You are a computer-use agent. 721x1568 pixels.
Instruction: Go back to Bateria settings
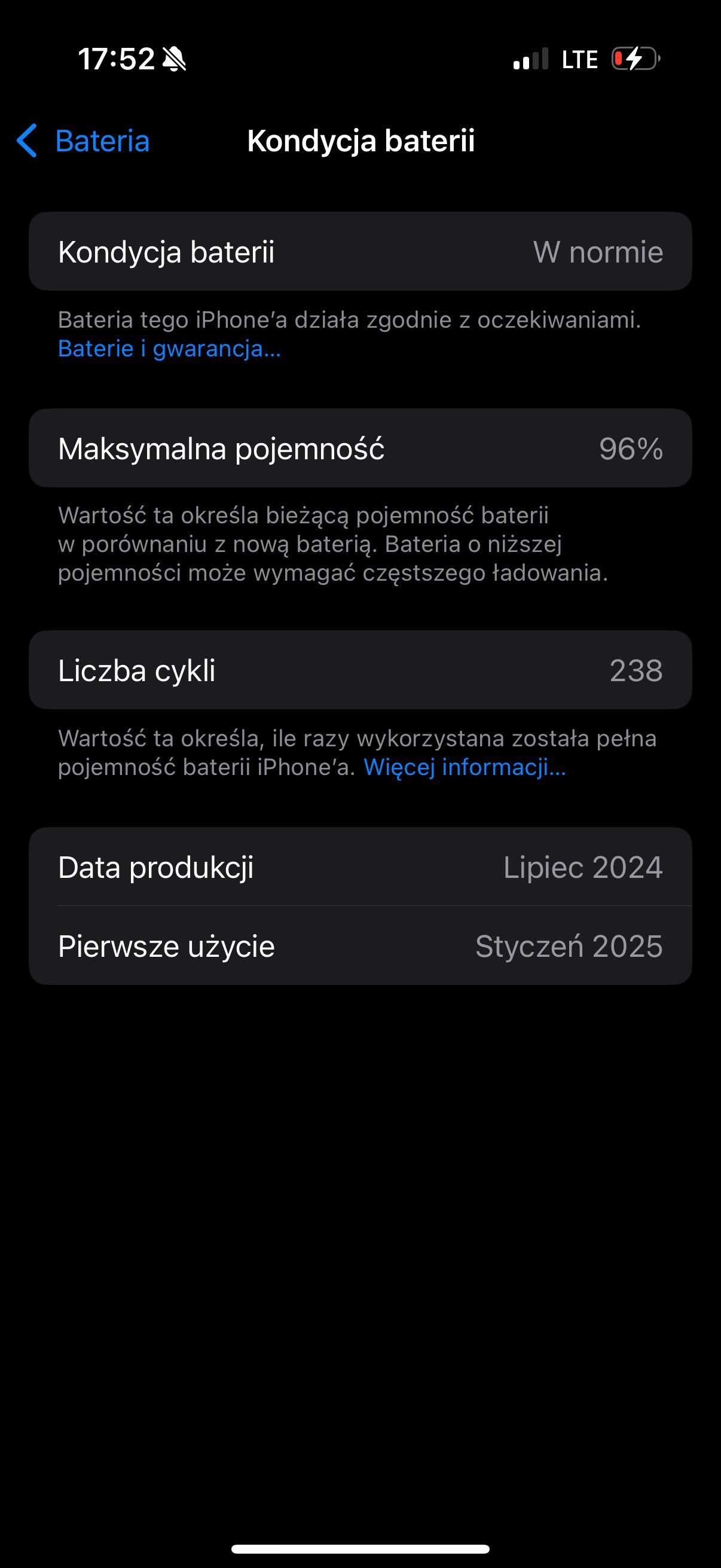83,141
